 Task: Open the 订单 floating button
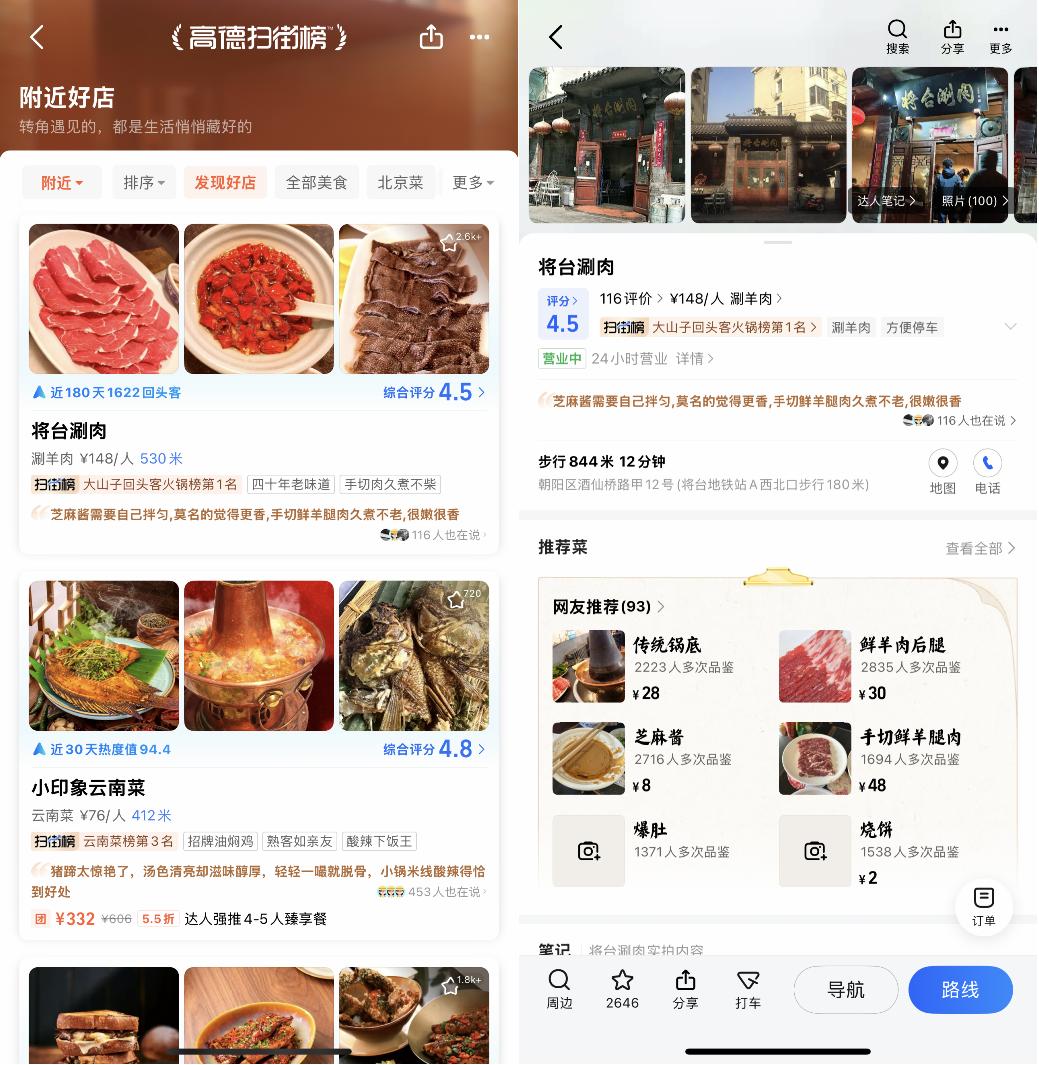point(983,905)
